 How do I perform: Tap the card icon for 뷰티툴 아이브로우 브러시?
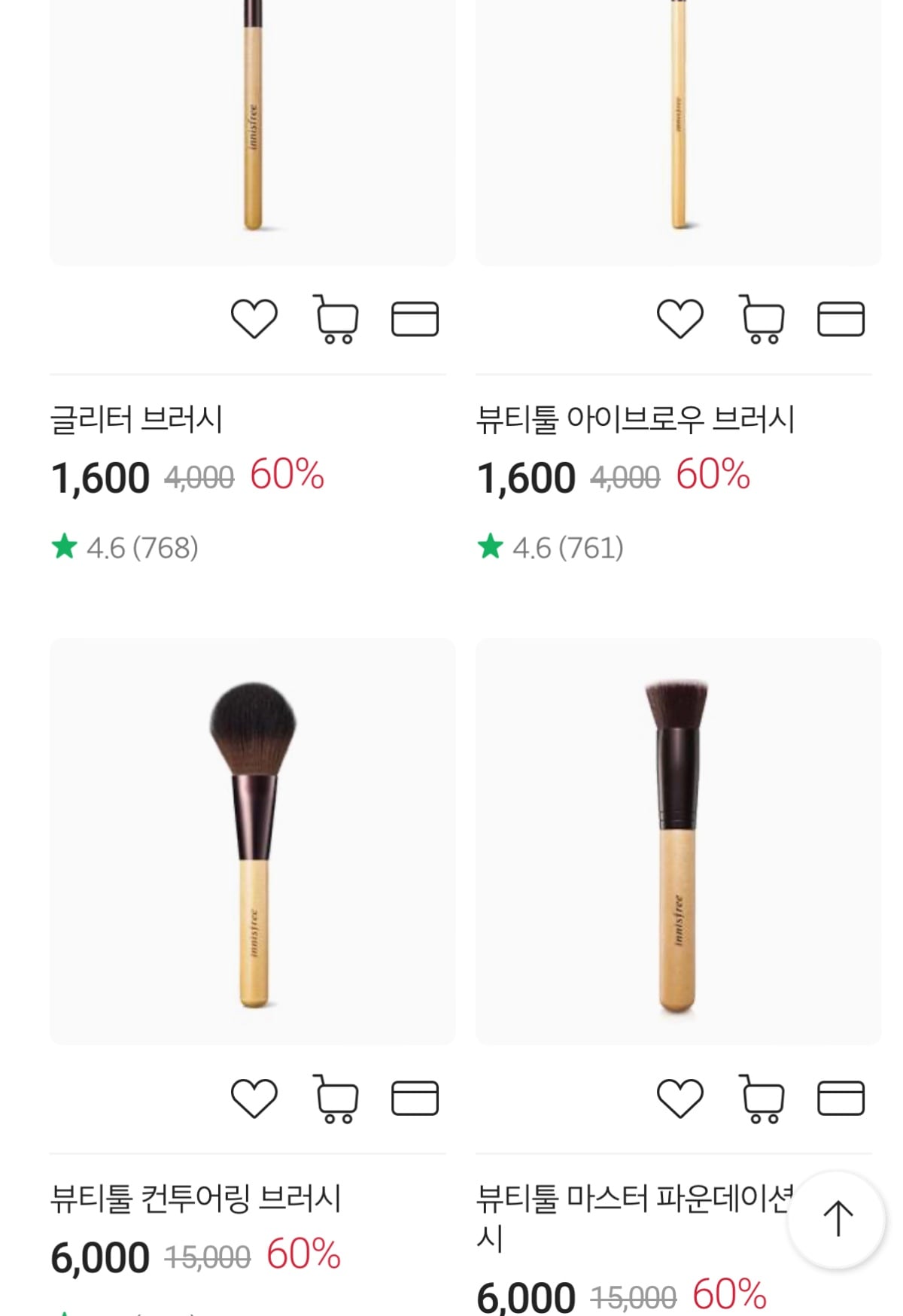841,319
